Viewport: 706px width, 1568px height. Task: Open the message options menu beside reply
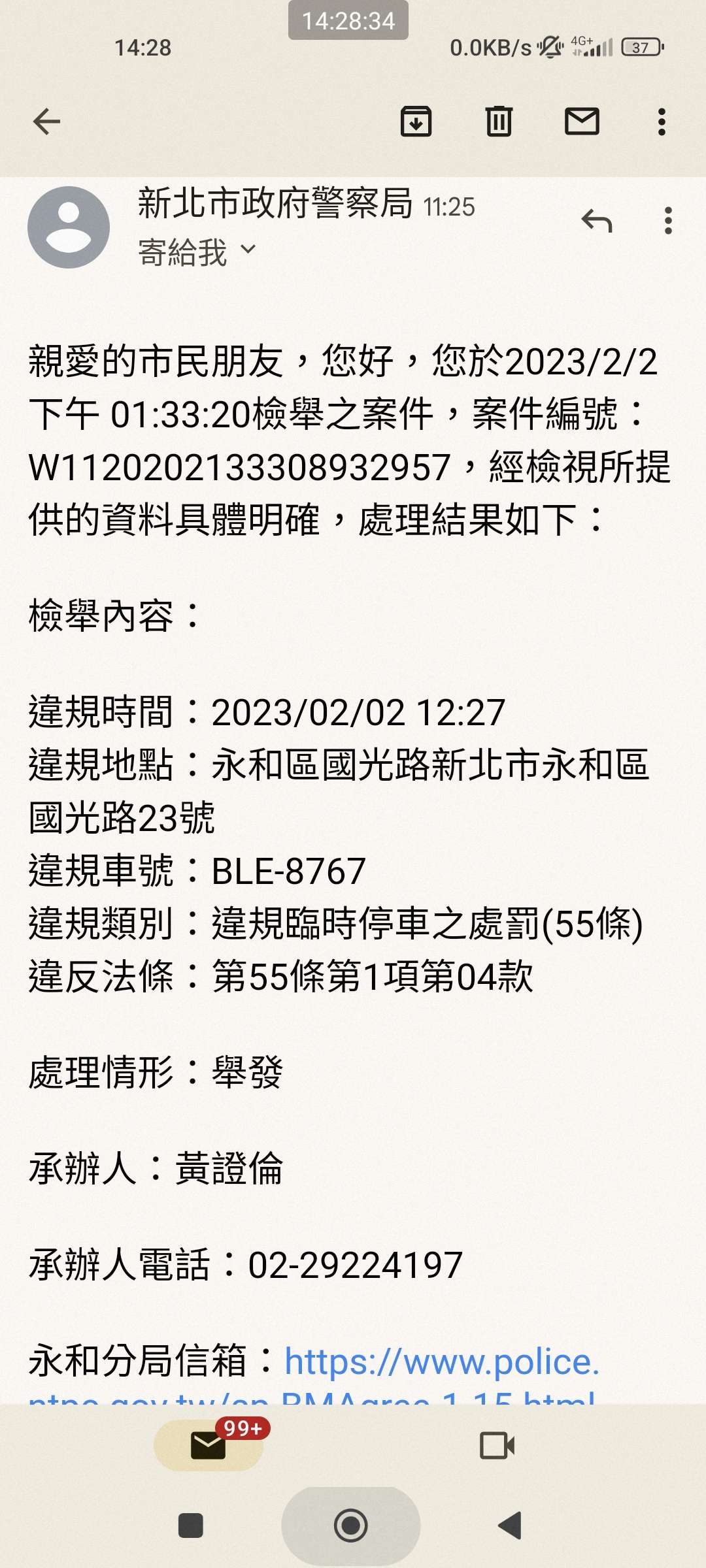(667, 221)
